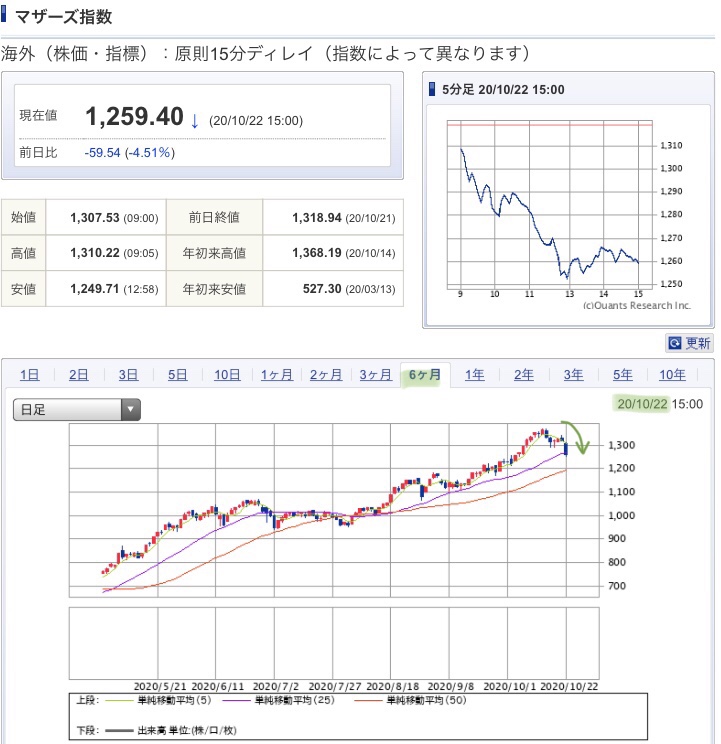This screenshot has height=744, width=721.
Task: Switch to the 5年 chart range
Action: [x=623, y=375]
